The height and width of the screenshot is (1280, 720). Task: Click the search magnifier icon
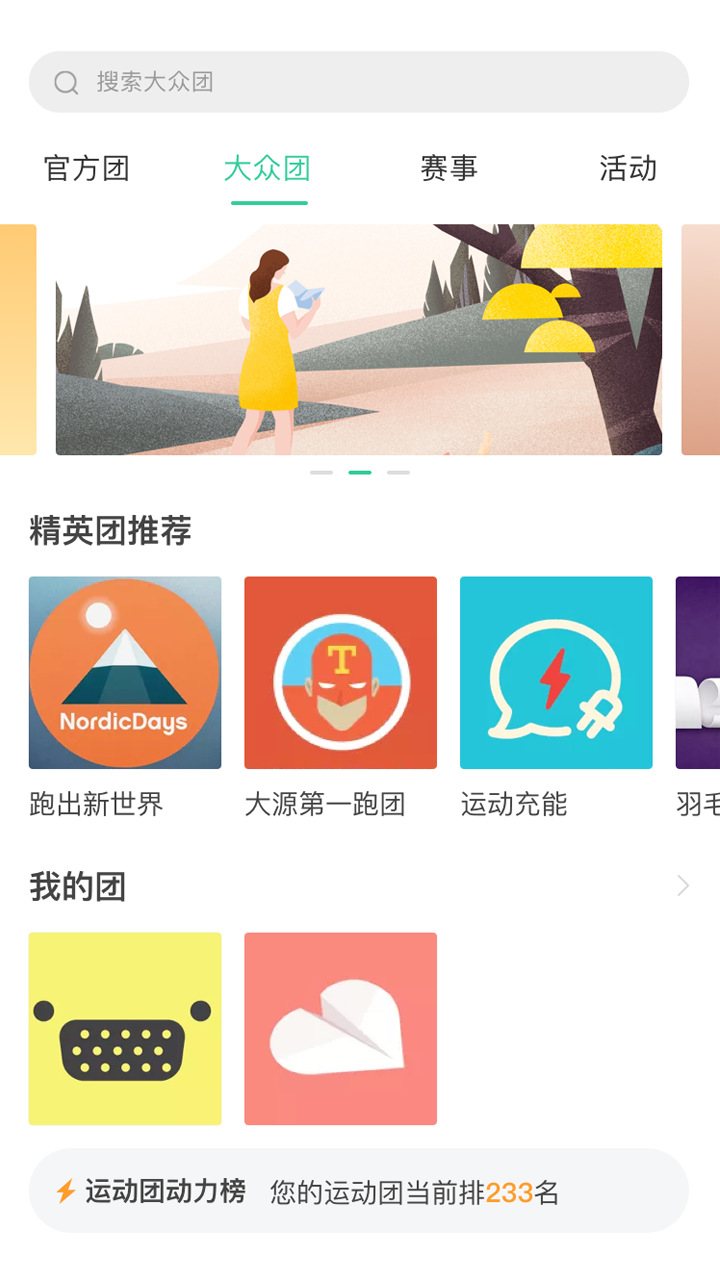[x=64, y=82]
